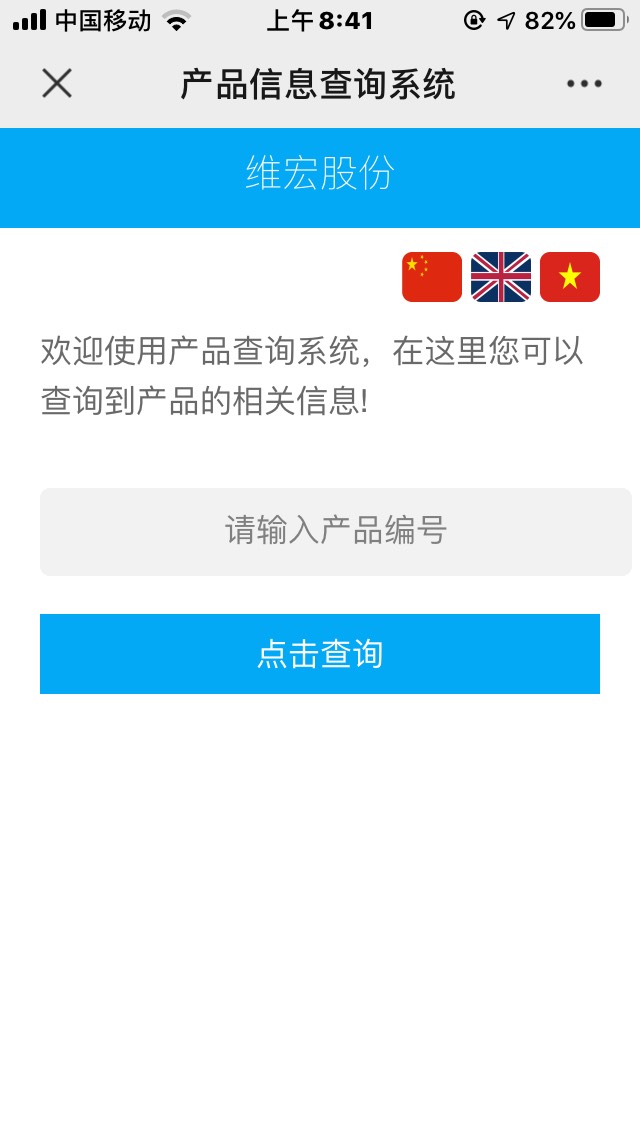Select the UK flag for English
This screenshot has height=1136, width=640.
tap(501, 277)
